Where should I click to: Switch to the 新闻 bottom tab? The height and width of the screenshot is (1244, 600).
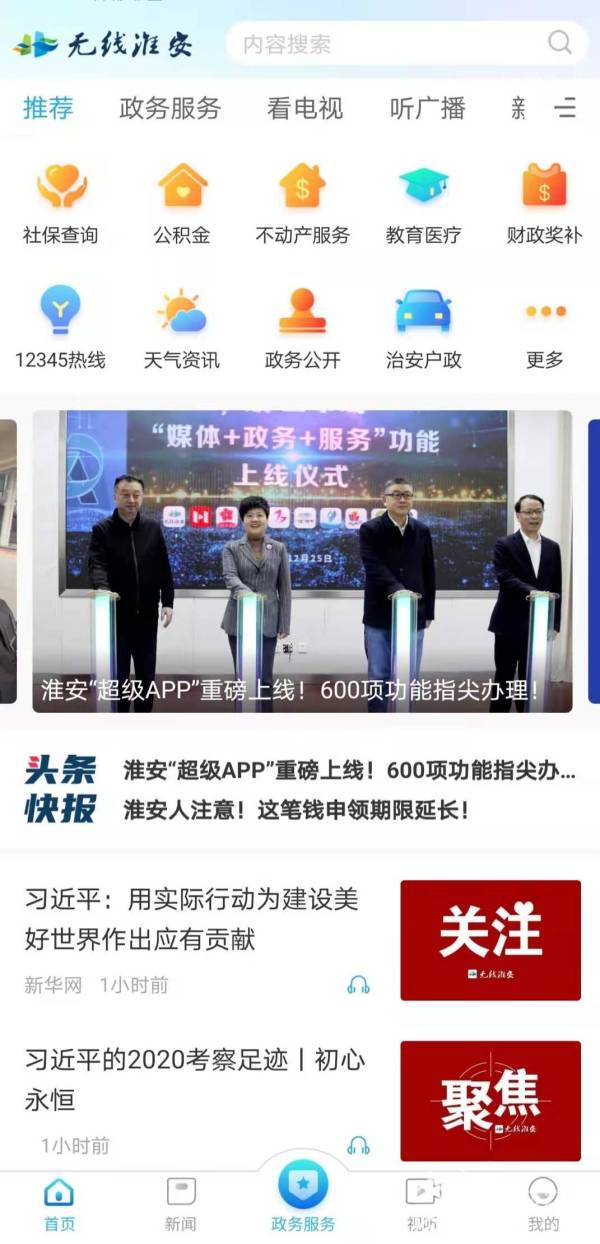pos(181,1203)
